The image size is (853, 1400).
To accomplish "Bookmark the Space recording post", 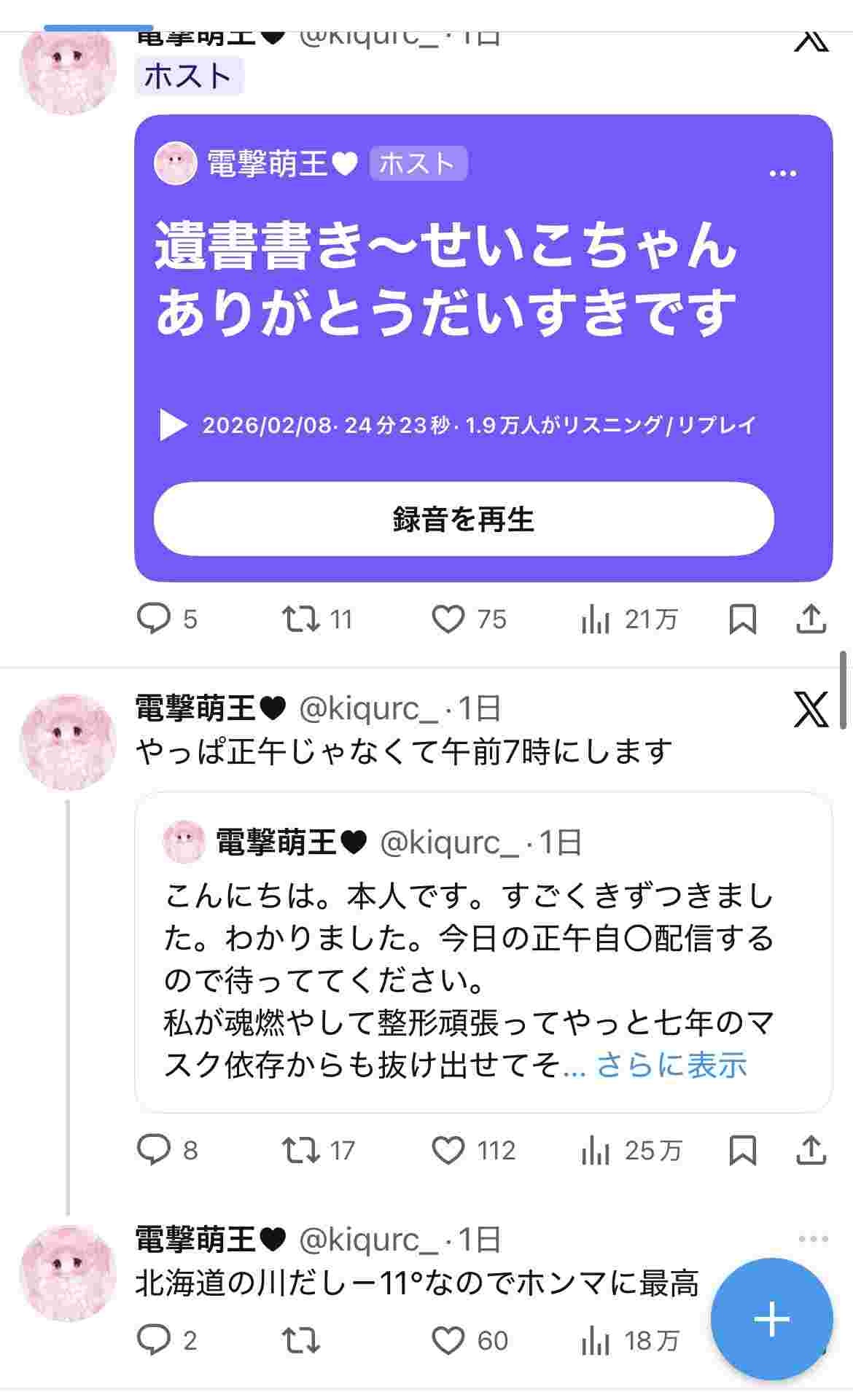I will coord(742,619).
